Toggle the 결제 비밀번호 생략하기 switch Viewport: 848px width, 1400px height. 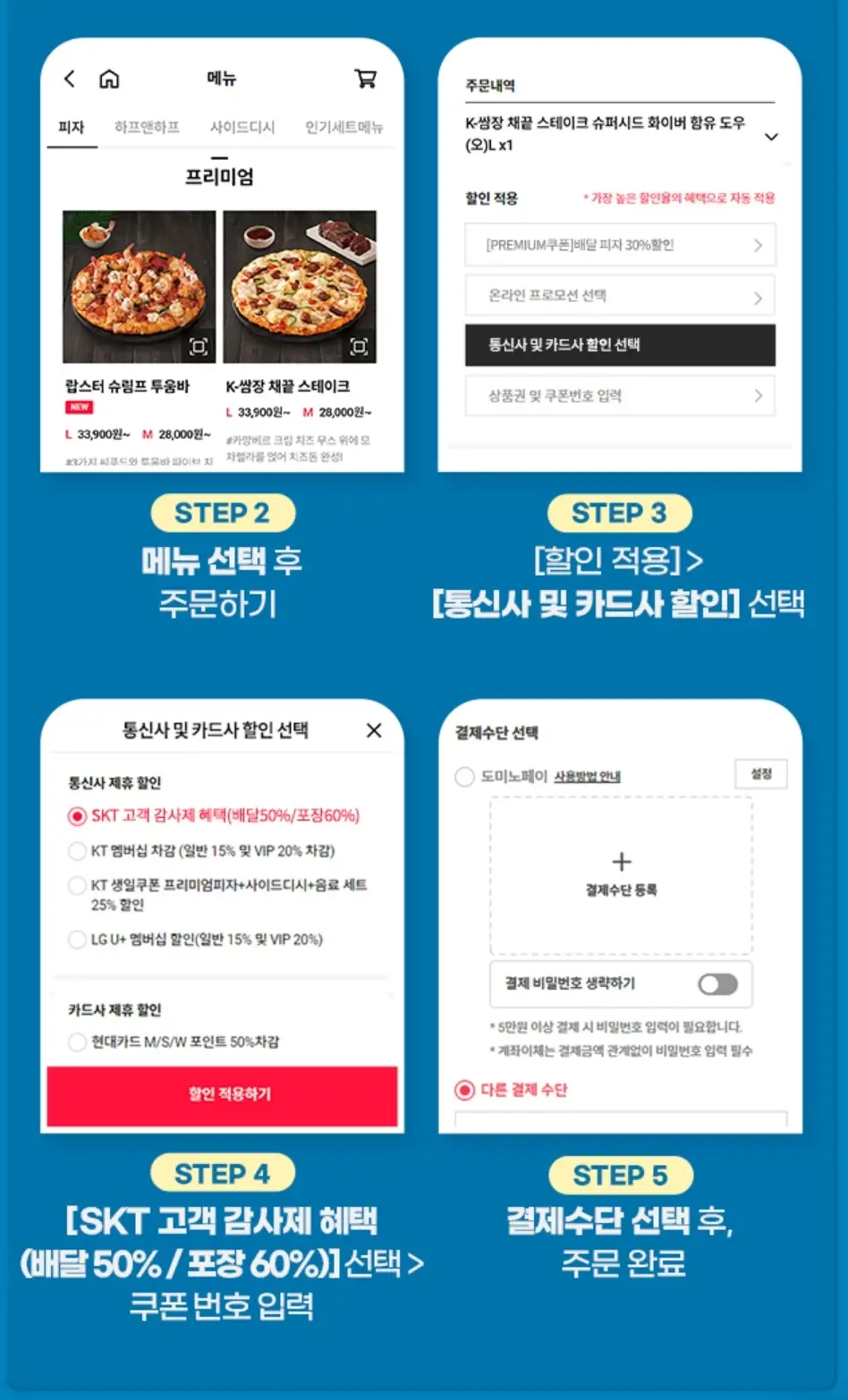pyautogui.click(x=718, y=984)
